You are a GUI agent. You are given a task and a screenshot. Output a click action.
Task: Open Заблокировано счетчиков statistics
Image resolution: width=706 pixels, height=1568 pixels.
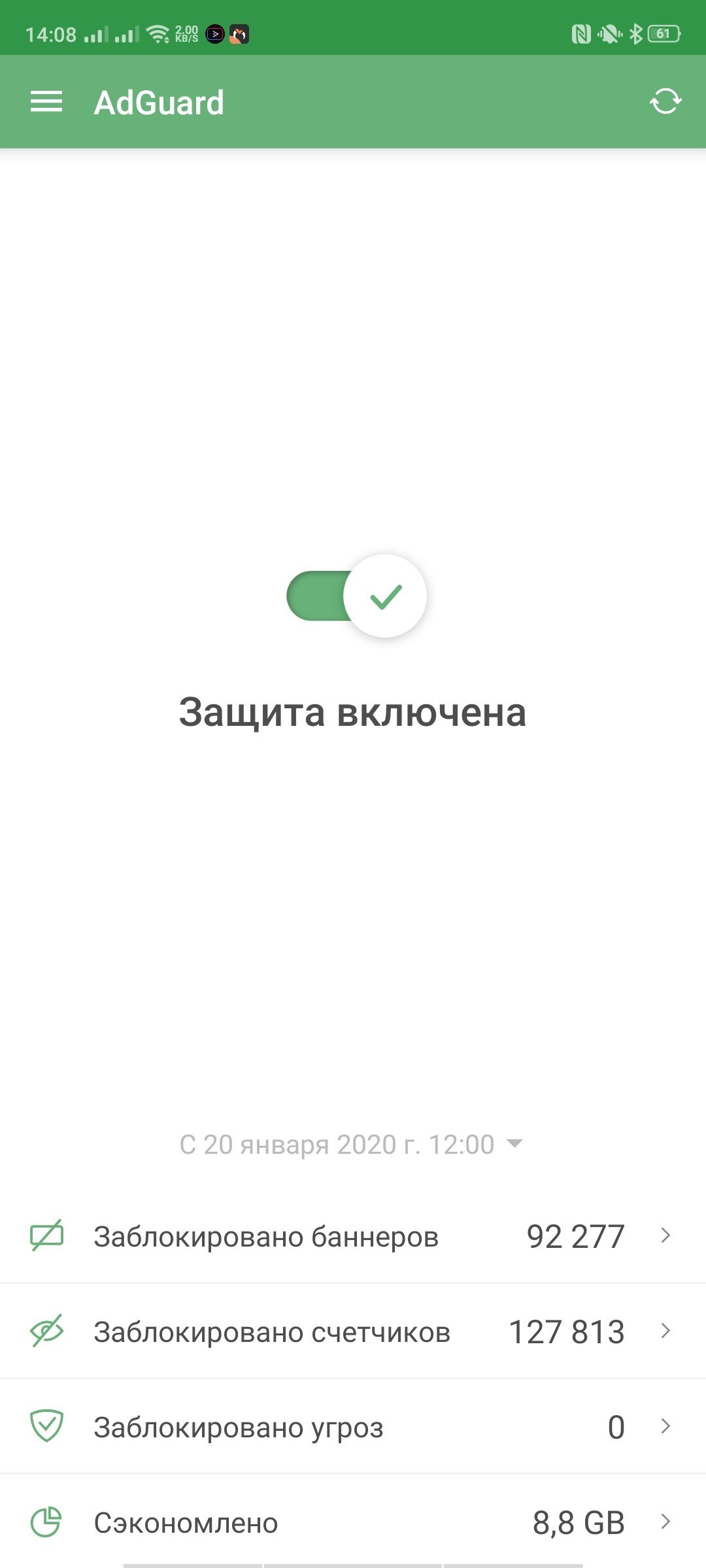tap(353, 1331)
